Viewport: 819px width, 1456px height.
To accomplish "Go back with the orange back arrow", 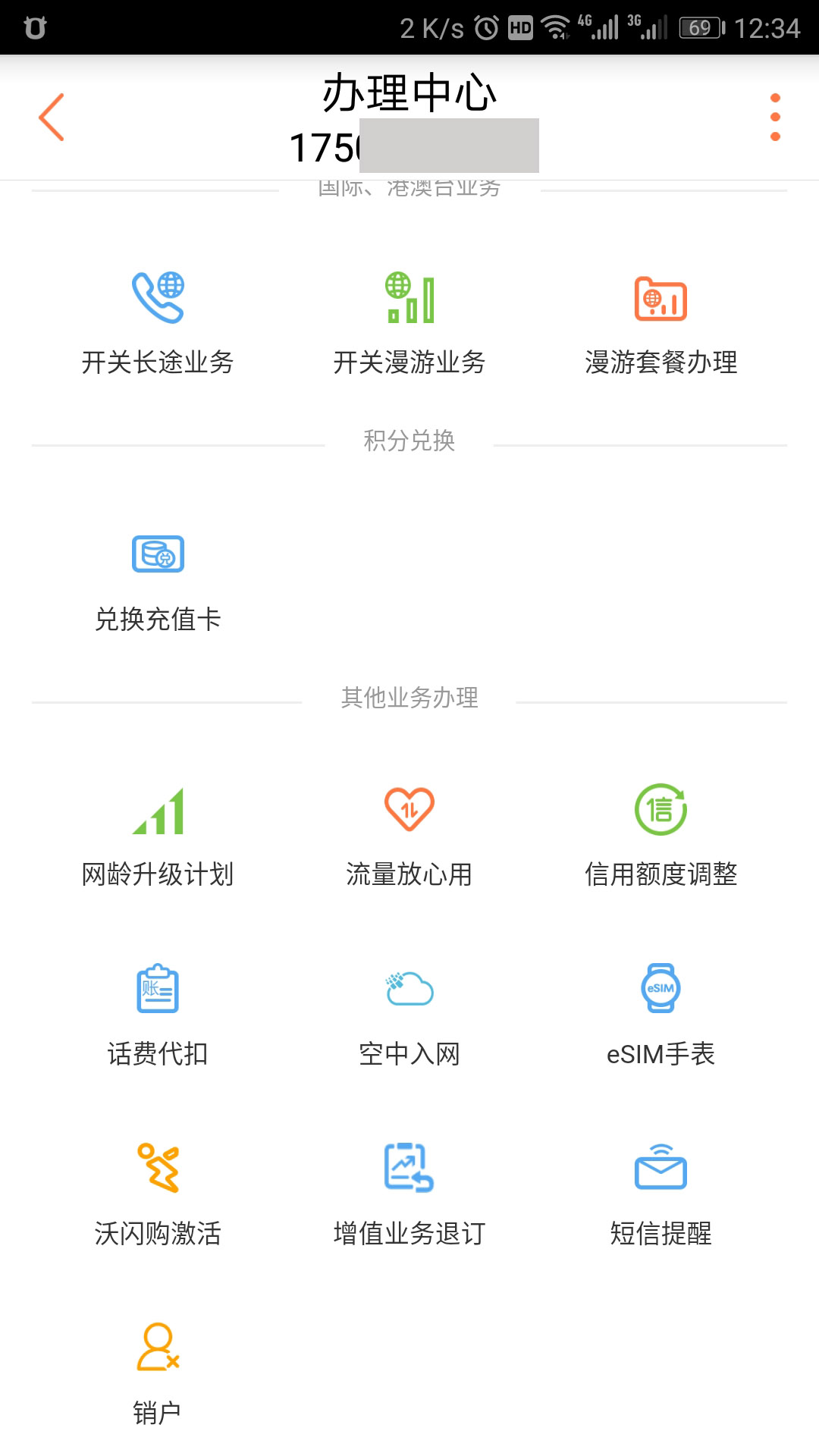I will point(51,118).
